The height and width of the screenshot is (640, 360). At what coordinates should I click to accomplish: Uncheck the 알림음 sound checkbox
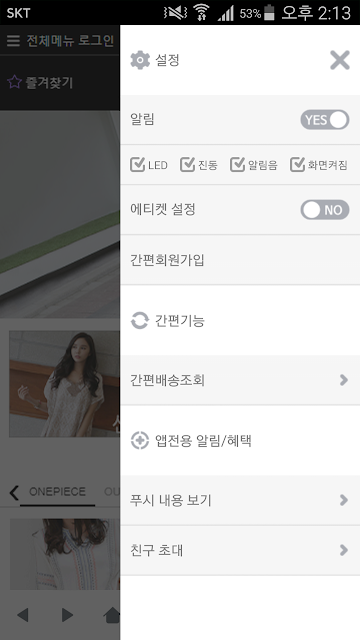(x=238, y=164)
